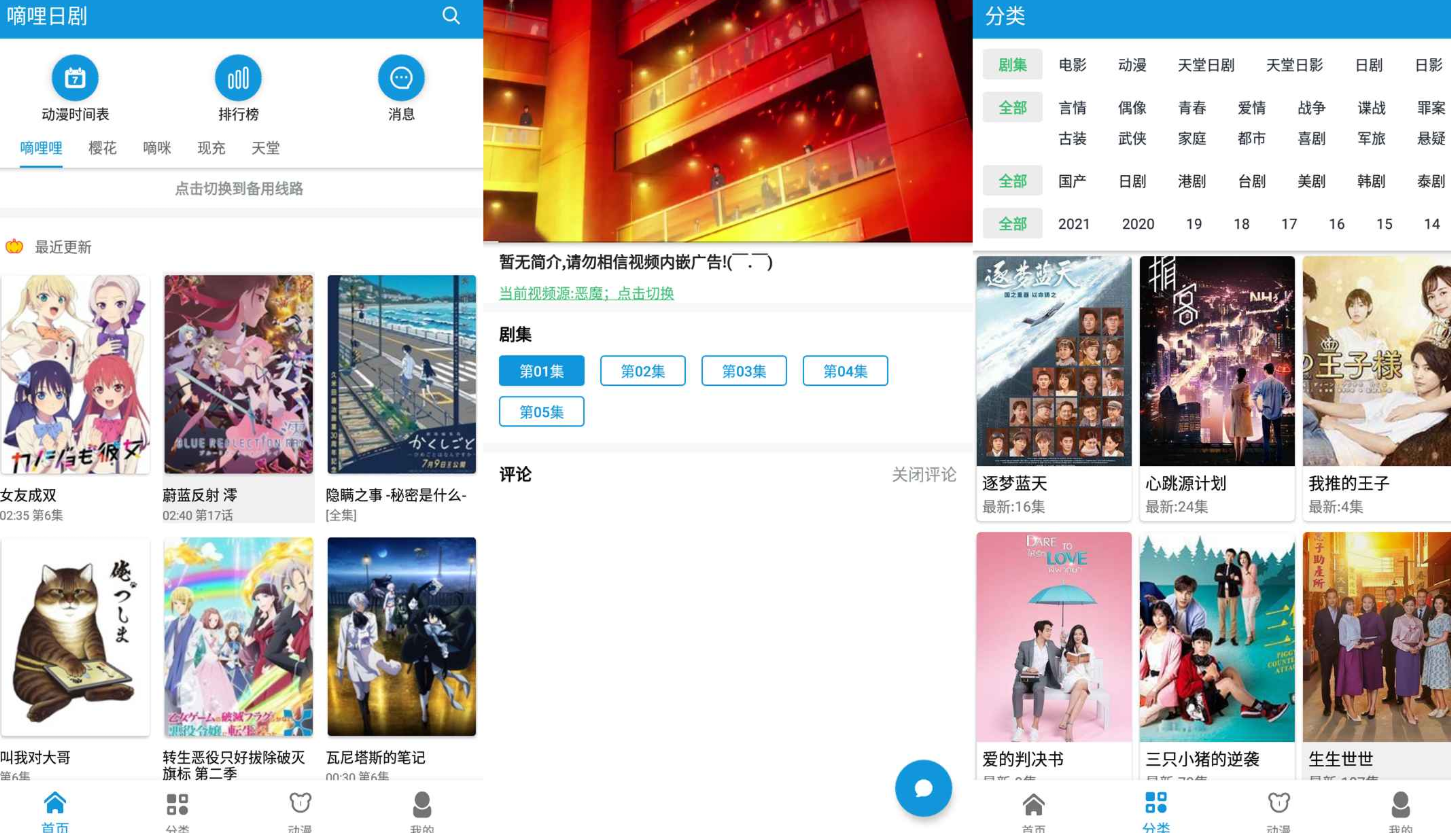Image resolution: width=1451 pixels, height=833 pixels.
Task: Open the 叫我对大哥 card
Action: coord(76,637)
